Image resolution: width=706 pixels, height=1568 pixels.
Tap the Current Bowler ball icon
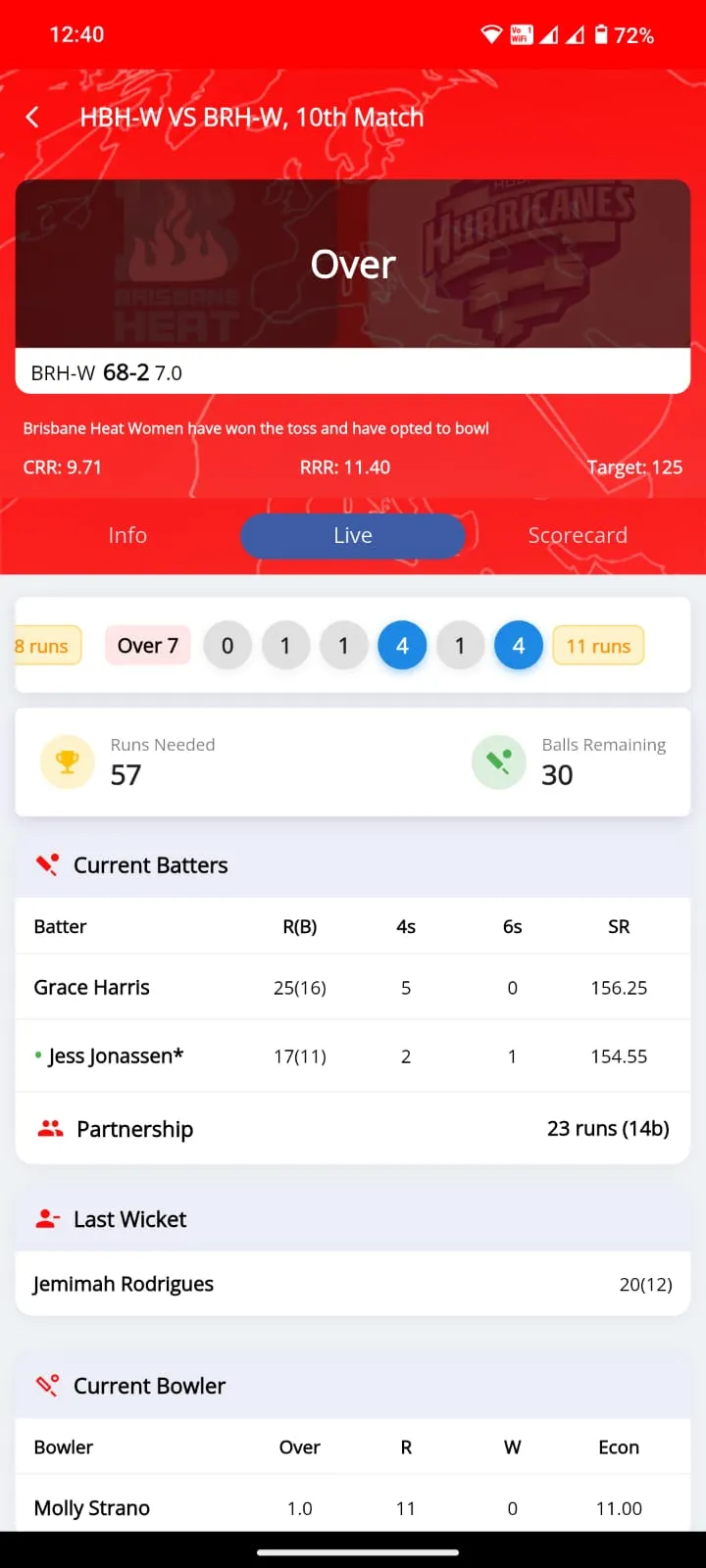point(47,1385)
